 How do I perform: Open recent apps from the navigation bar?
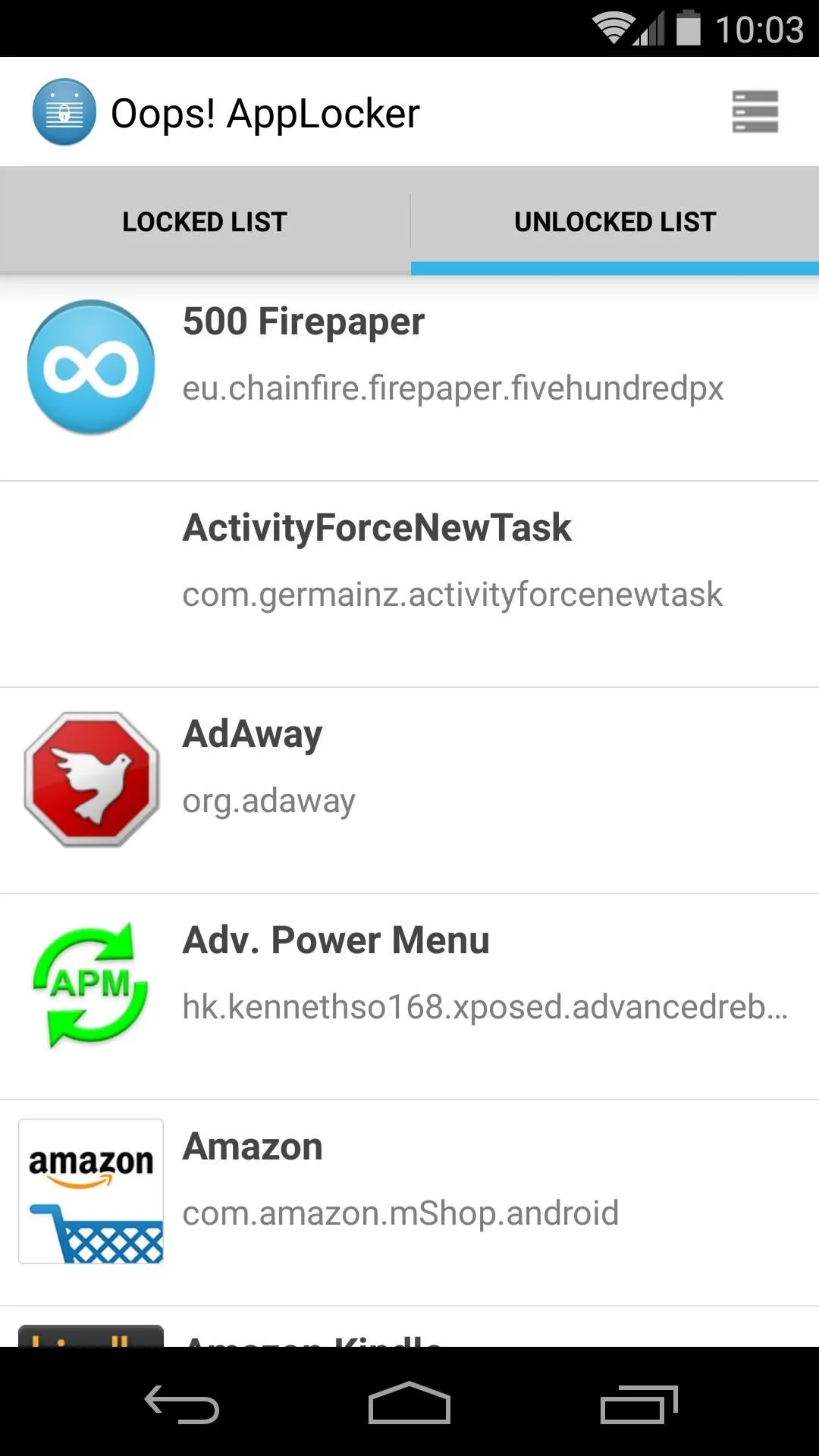[x=639, y=1404]
